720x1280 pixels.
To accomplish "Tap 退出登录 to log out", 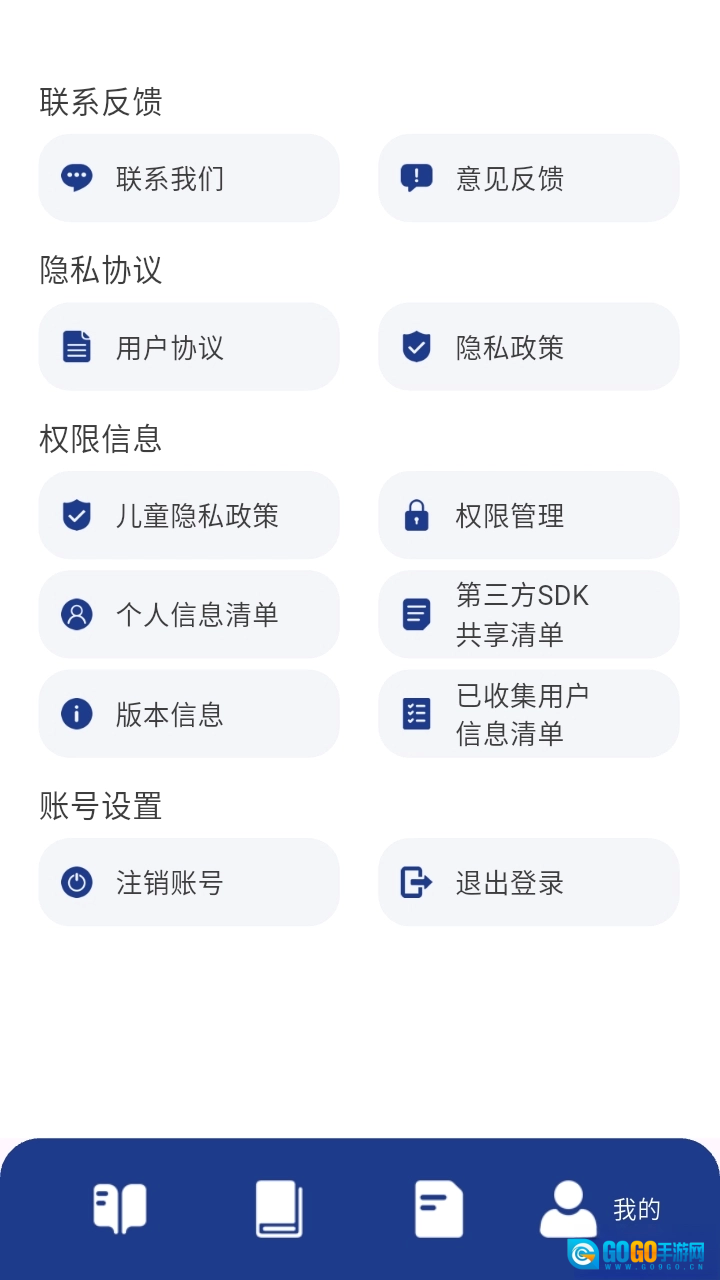I will pos(528,882).
